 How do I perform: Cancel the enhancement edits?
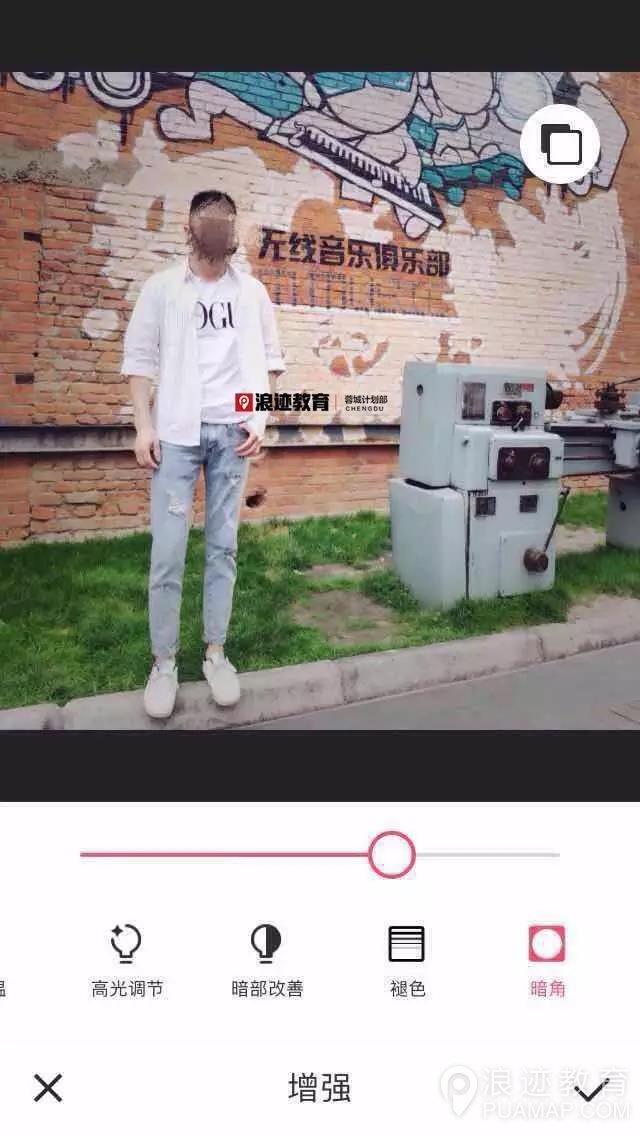(48, 1087)
